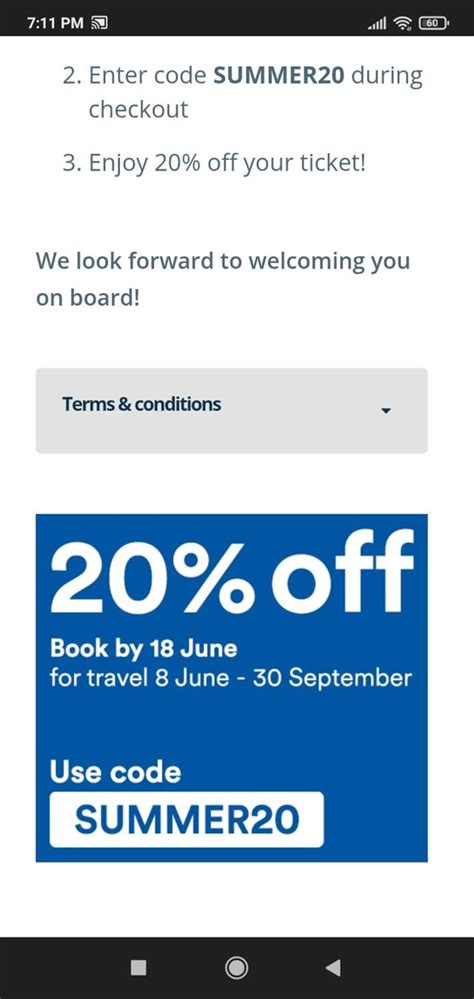This screenshot has height=999, width=474.
Task: Open the 20% off SUMMER20 banner
Action: coord(231,688)
